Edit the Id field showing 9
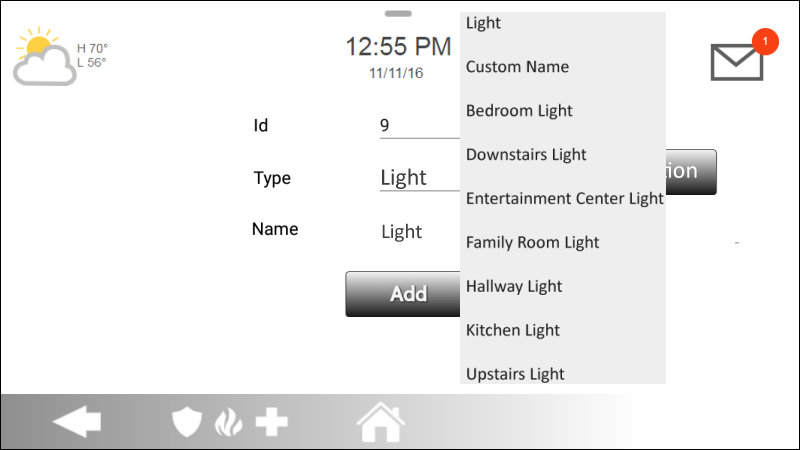This screenshot has height=450, width=800. 415,126
